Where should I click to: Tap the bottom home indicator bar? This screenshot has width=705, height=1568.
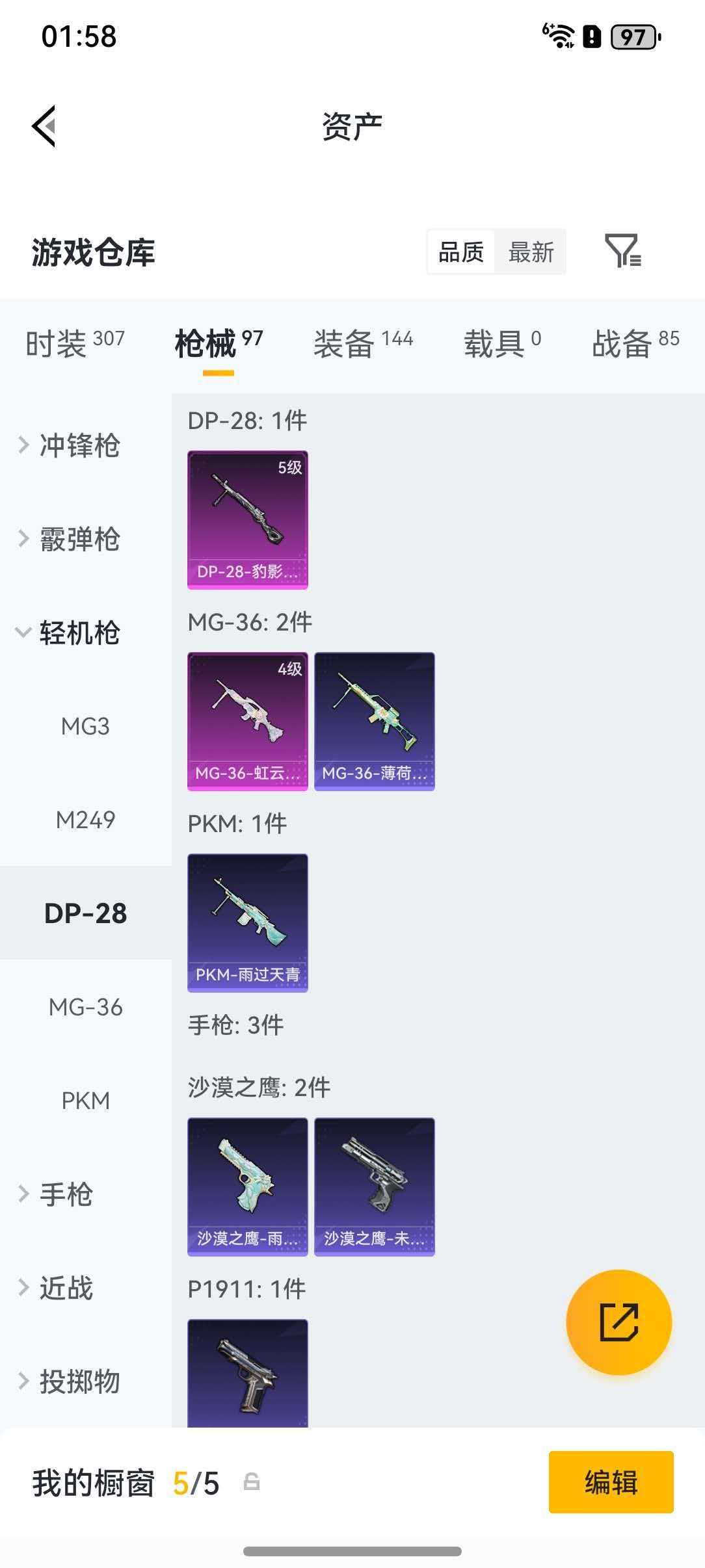(352, 1551)
